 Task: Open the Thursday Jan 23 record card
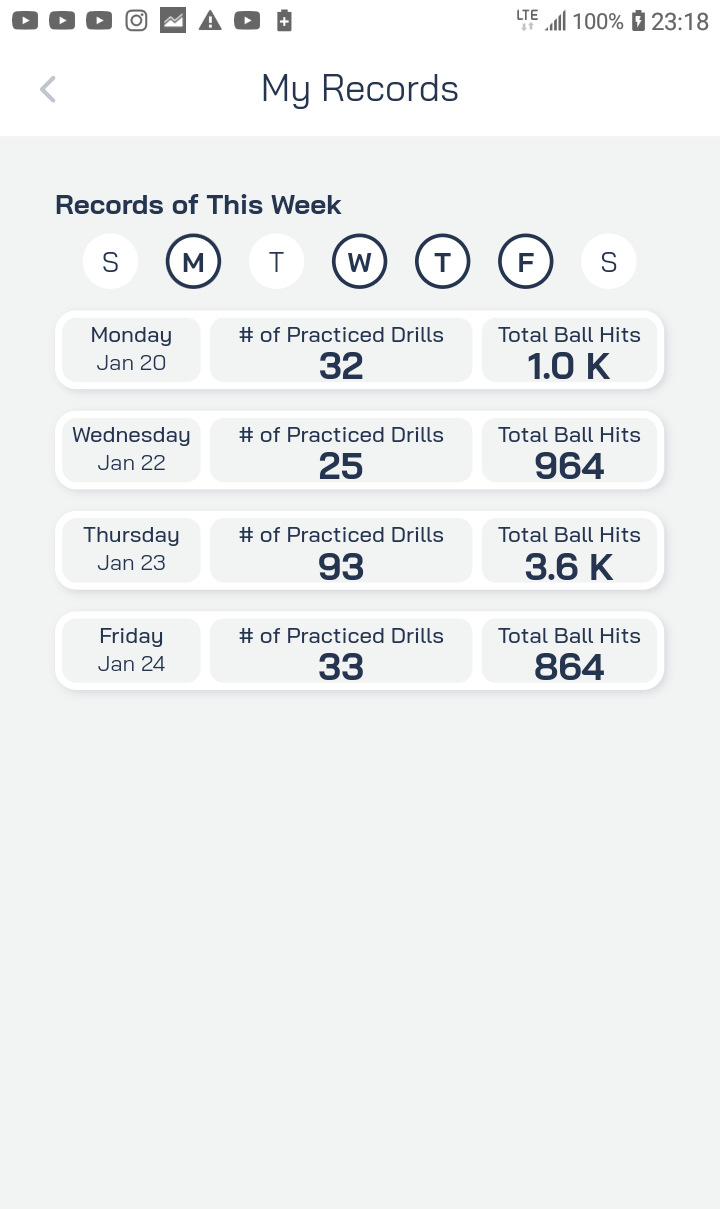359,550
